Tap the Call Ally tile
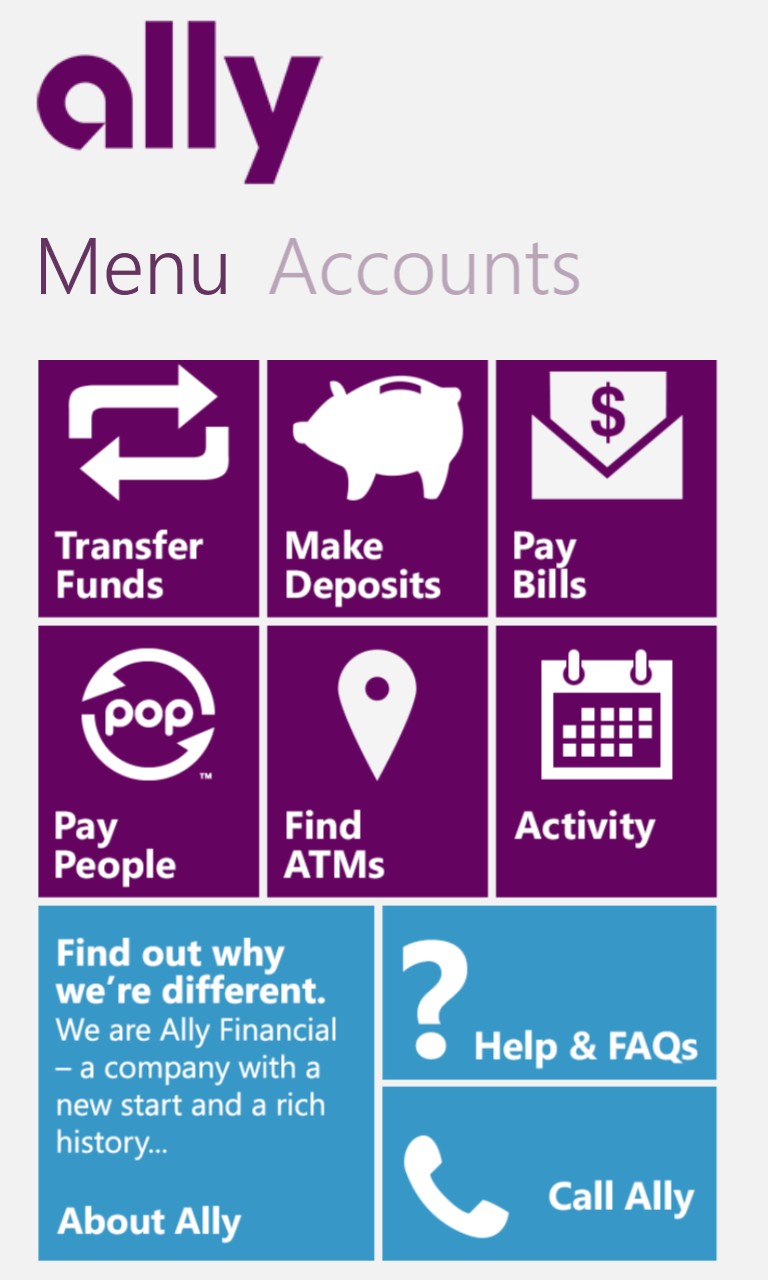Viewport: 768px width, 1280px height. point(549,1174)
